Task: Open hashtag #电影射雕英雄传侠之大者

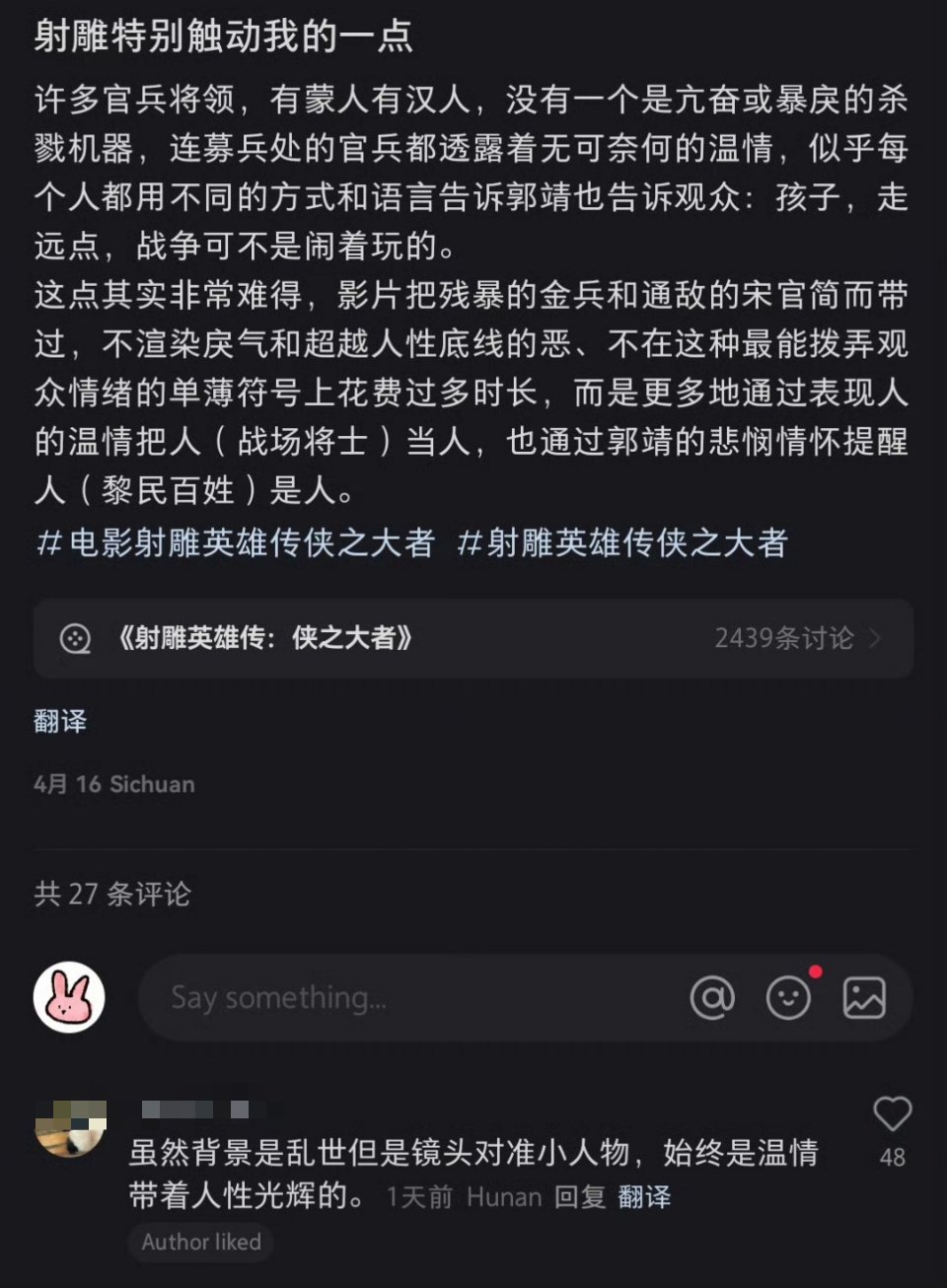Action: click(235, 542)
